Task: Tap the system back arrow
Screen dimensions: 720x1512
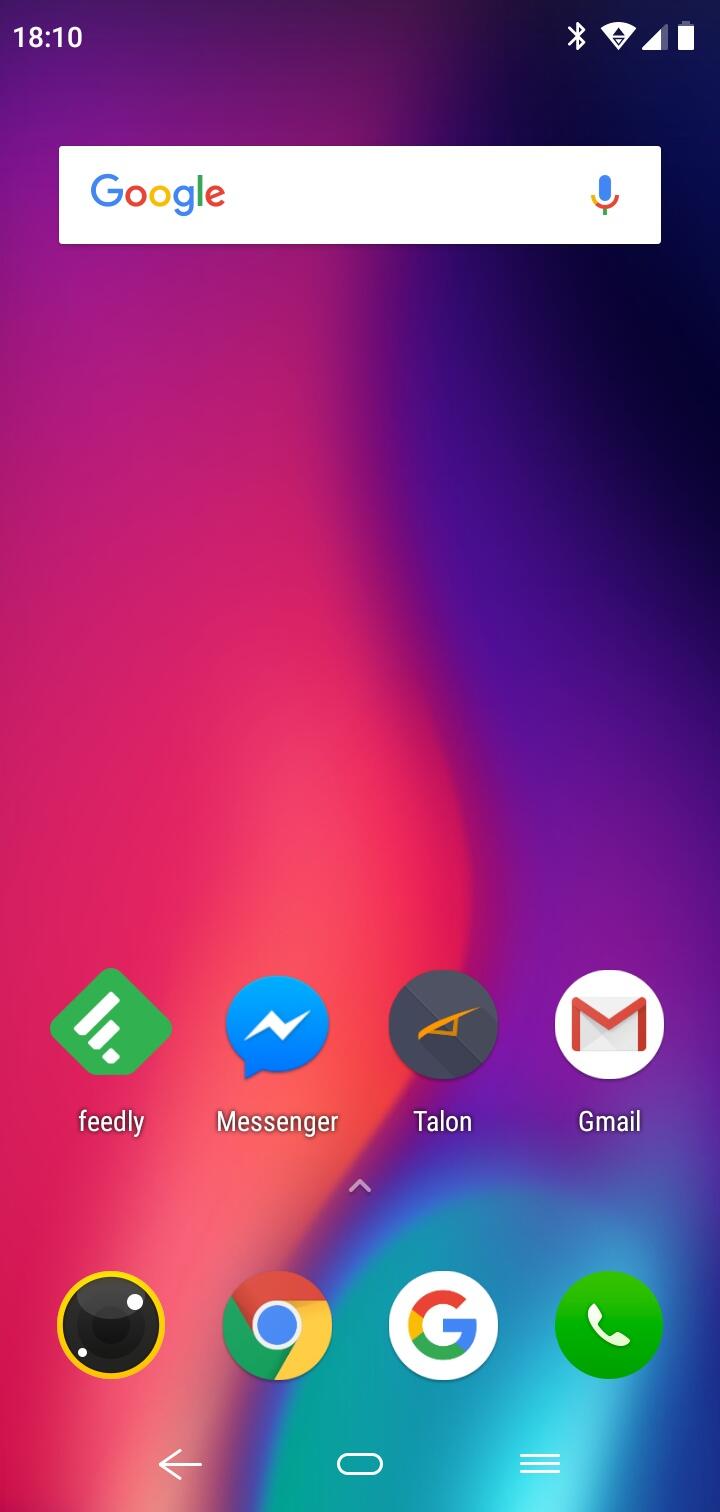Action: tap(180, 1465)
